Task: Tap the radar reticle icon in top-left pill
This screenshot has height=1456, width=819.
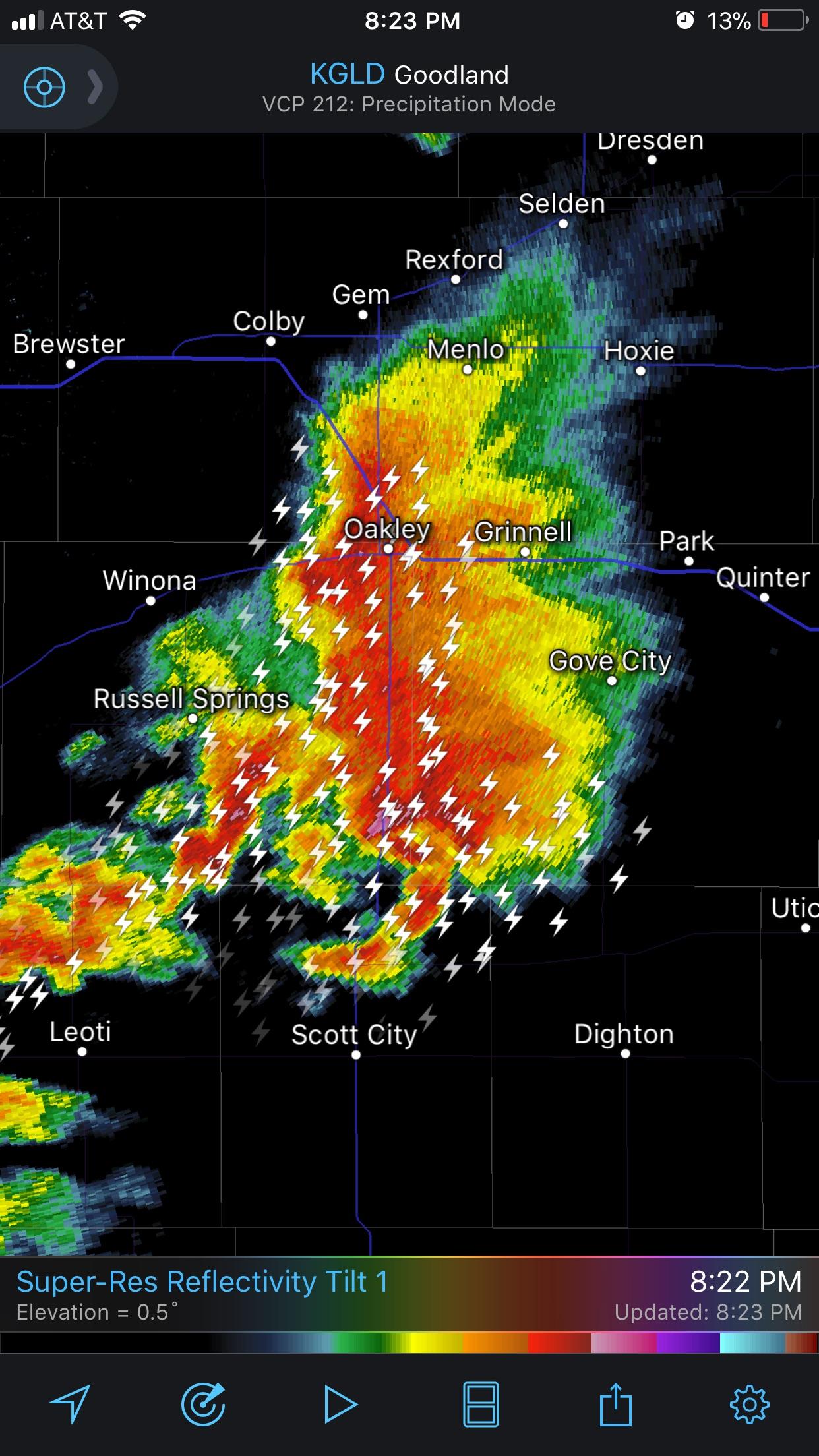Action: [44, 86]
